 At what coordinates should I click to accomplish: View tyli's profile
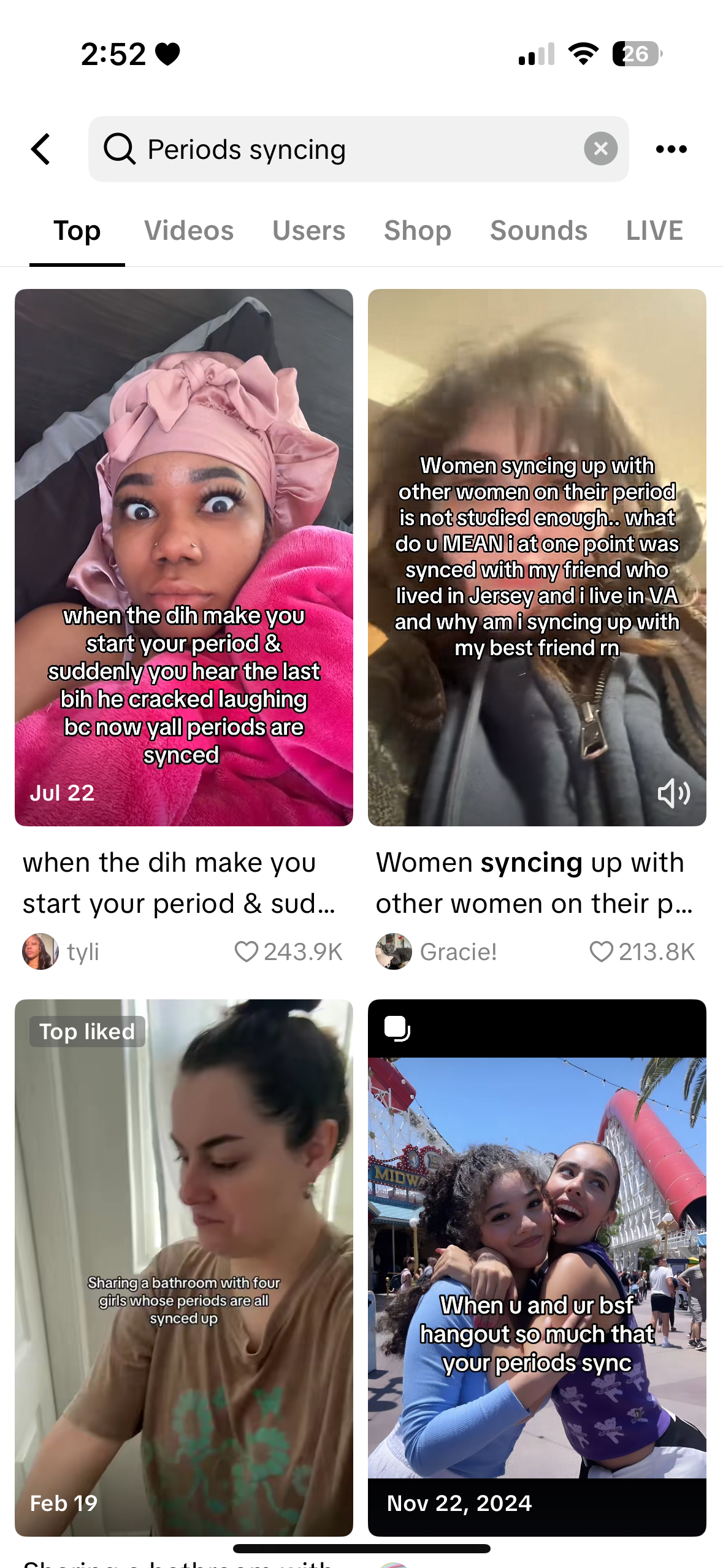click(x=60, y=951)
